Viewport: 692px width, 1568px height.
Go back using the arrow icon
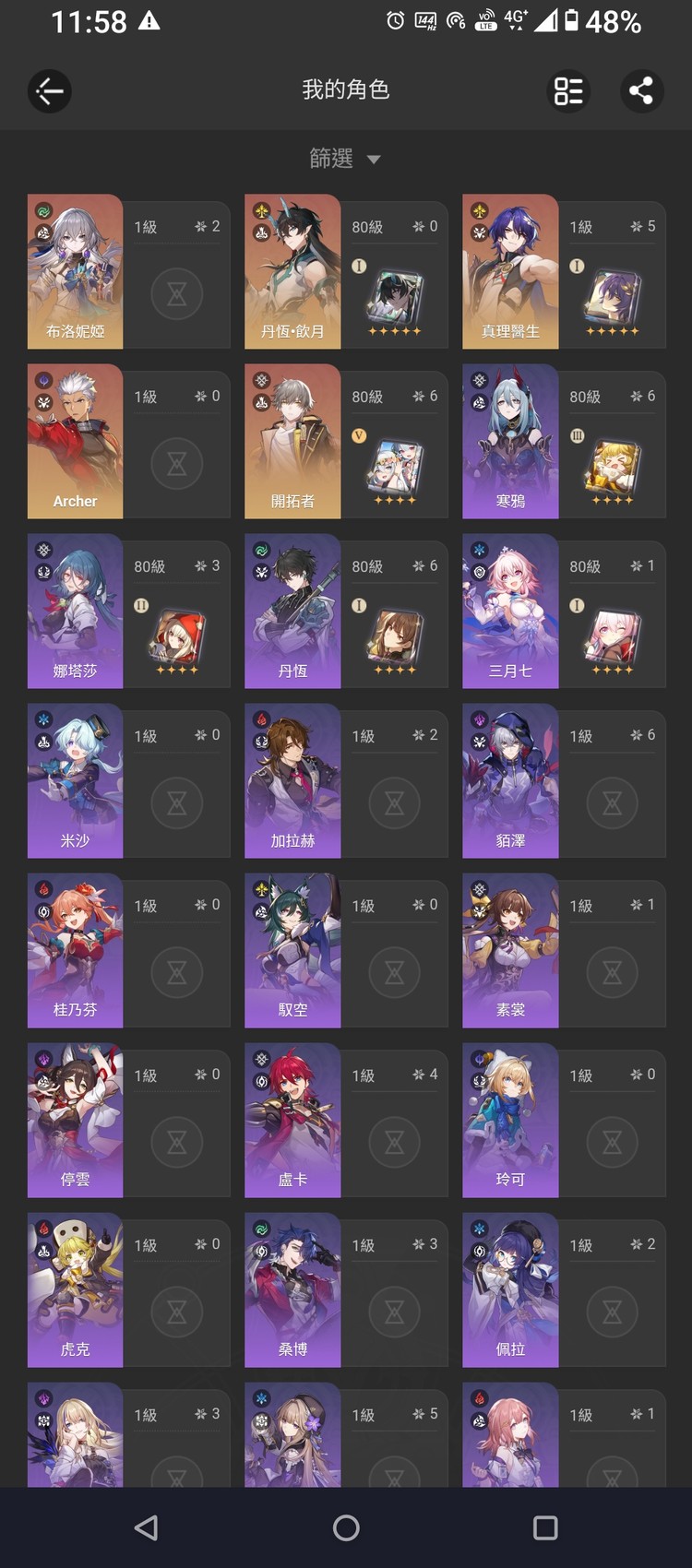click(x=49, y=90)
